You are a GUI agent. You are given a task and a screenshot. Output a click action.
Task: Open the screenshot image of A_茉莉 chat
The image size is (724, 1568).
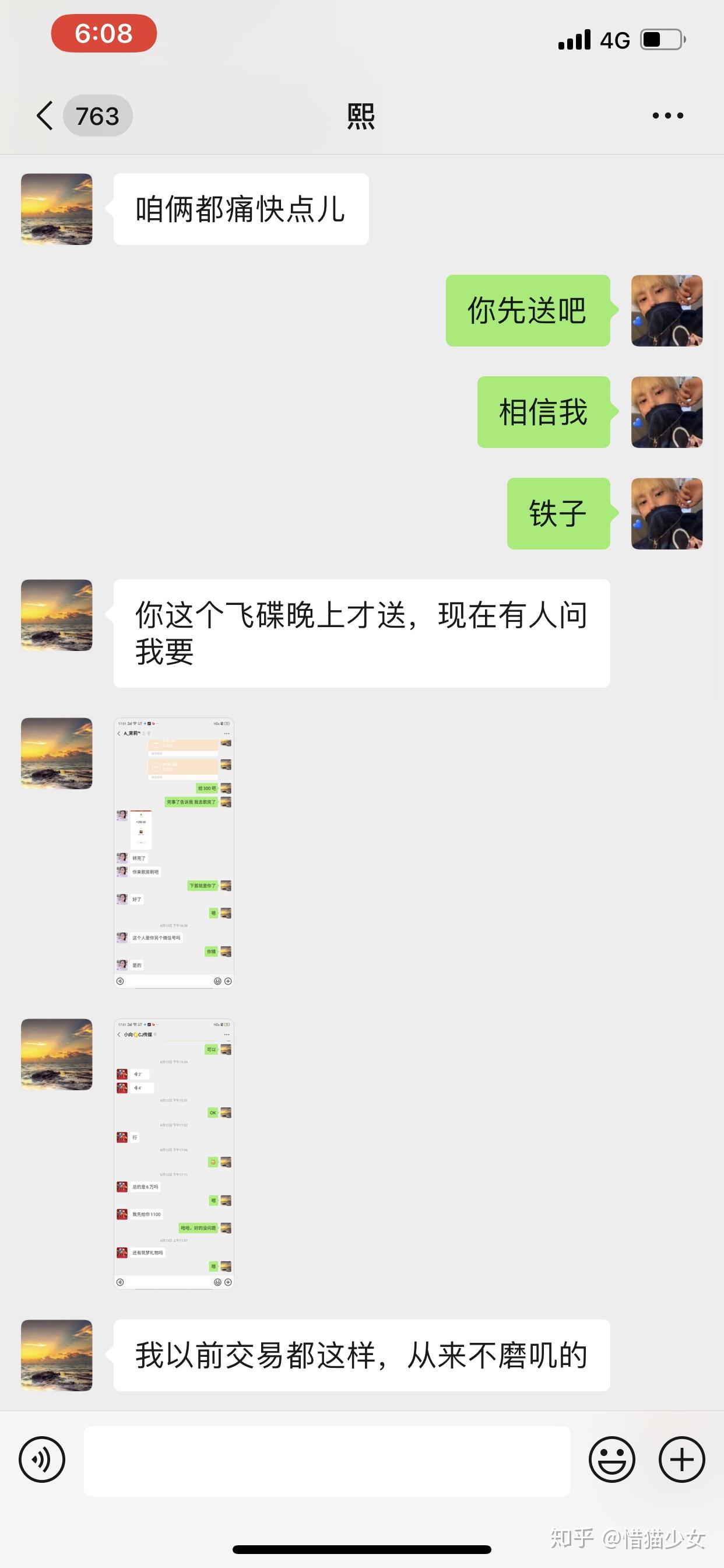point(174,853)
